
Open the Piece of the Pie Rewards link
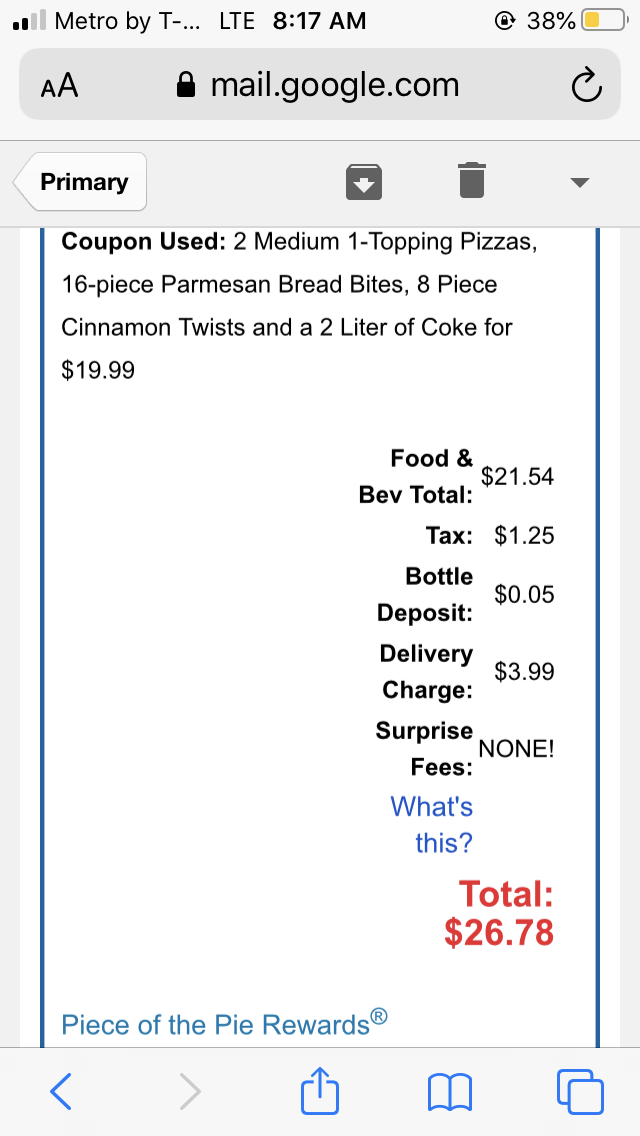[x=224, y=1023]
